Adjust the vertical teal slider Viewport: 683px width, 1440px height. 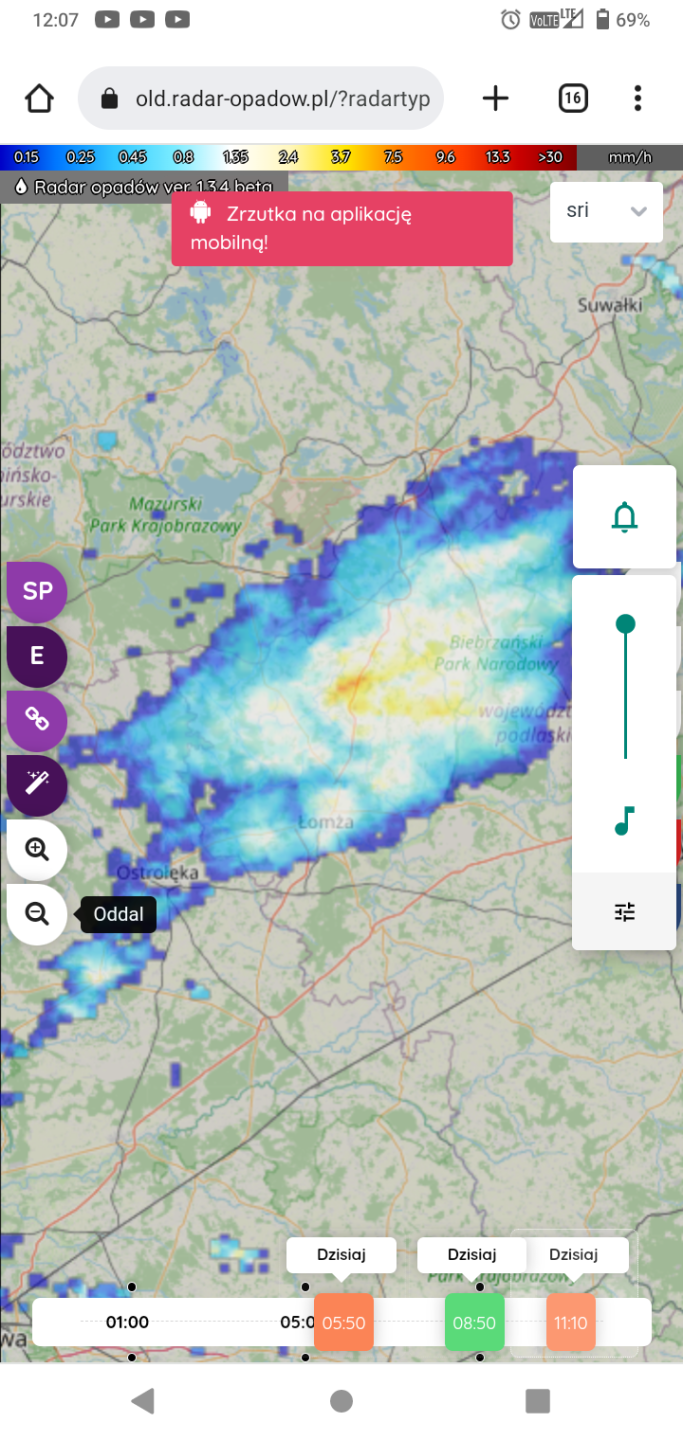(625, 625)
